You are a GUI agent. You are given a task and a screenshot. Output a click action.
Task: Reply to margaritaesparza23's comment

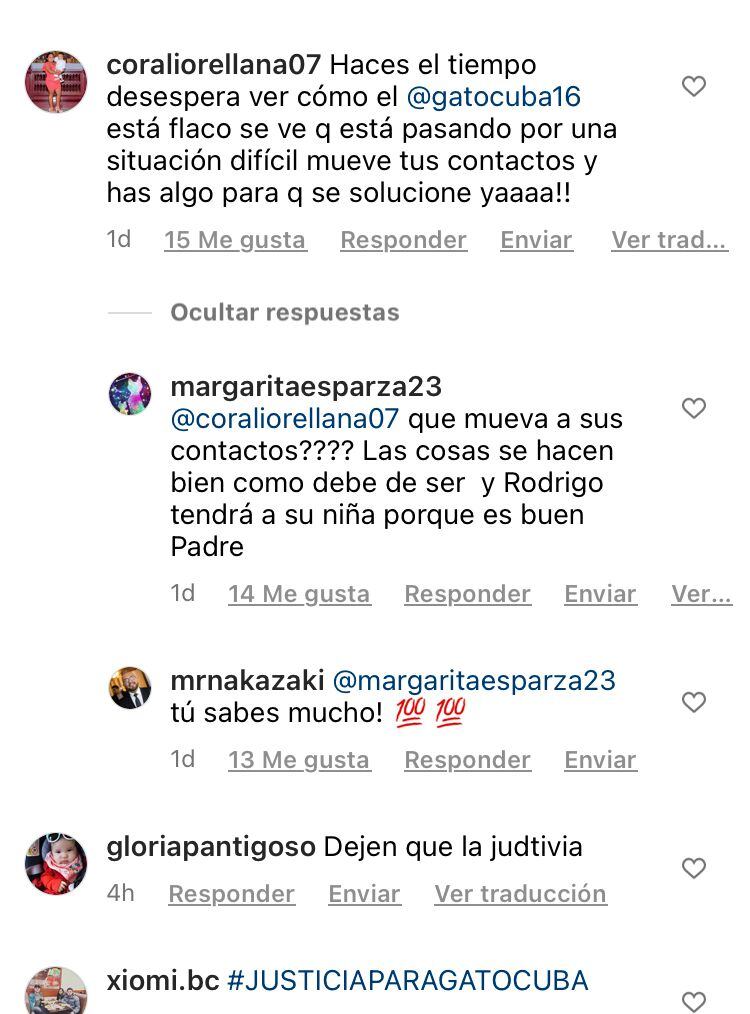click(467, 594)
